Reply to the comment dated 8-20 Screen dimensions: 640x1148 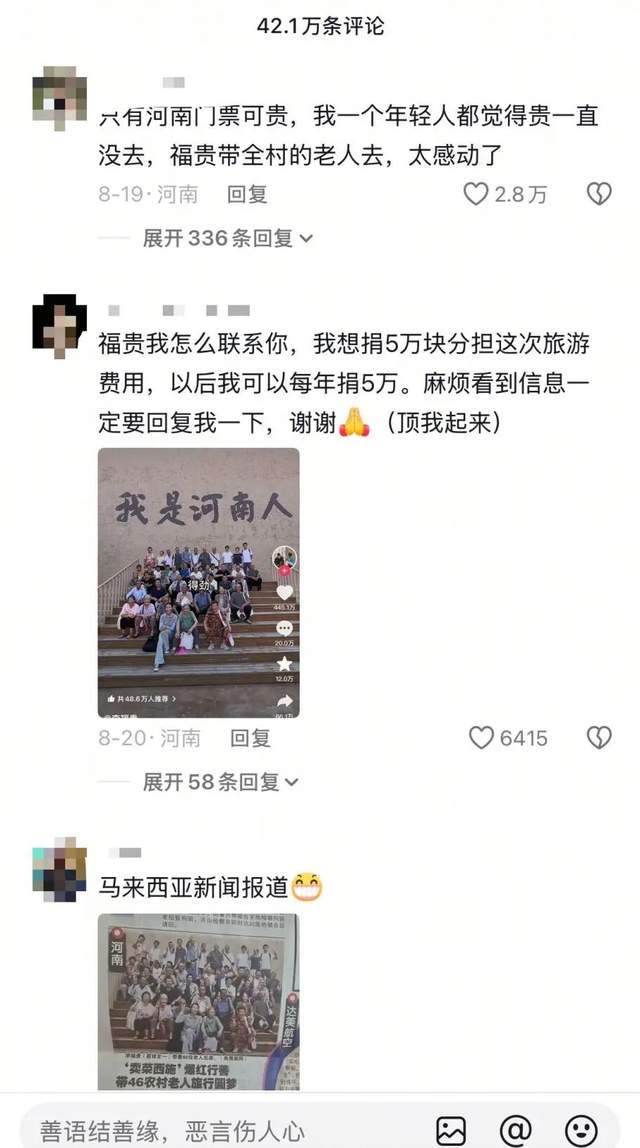point(250,738)
